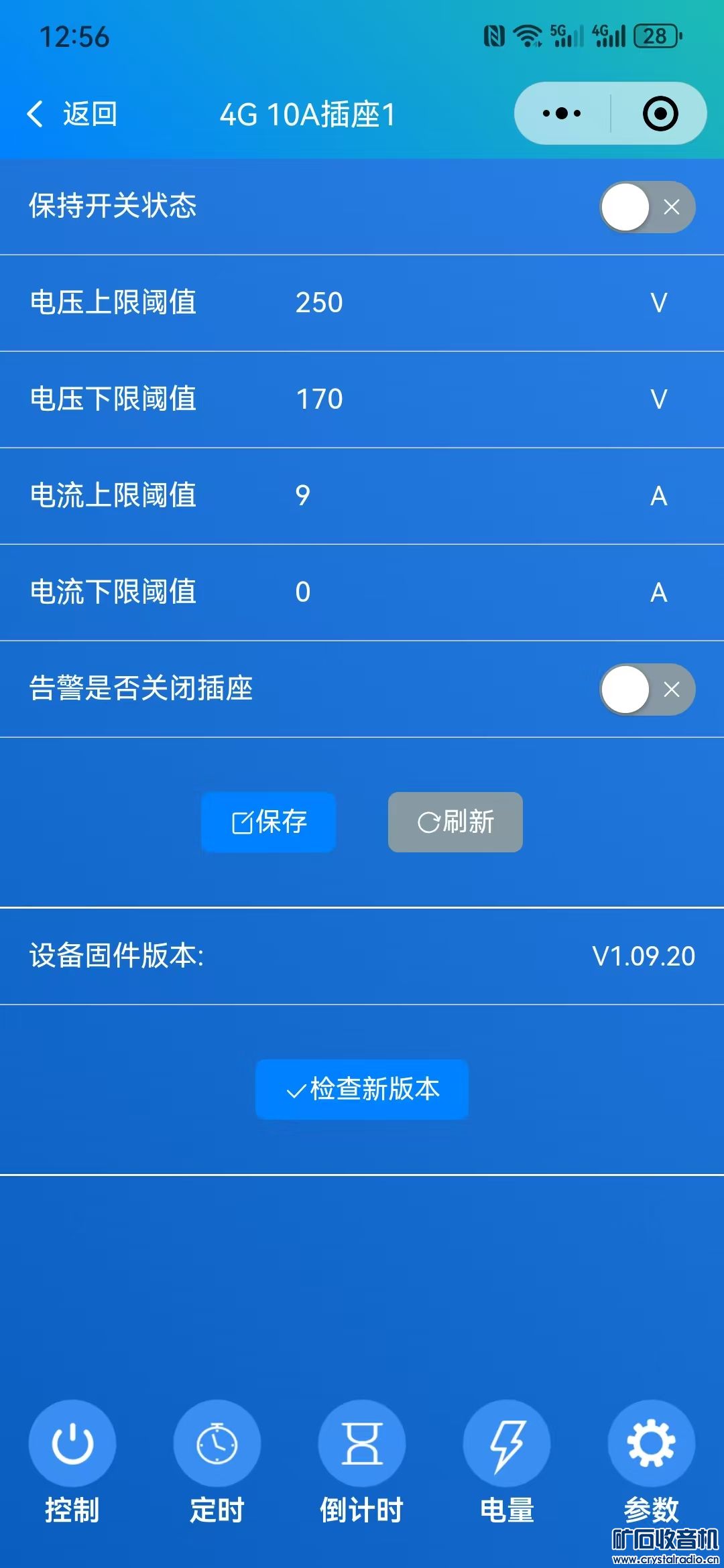Screen dimensions: 724x1568
Task: Toggle the 保持开关状态 switch
Action: coord(647,207)
